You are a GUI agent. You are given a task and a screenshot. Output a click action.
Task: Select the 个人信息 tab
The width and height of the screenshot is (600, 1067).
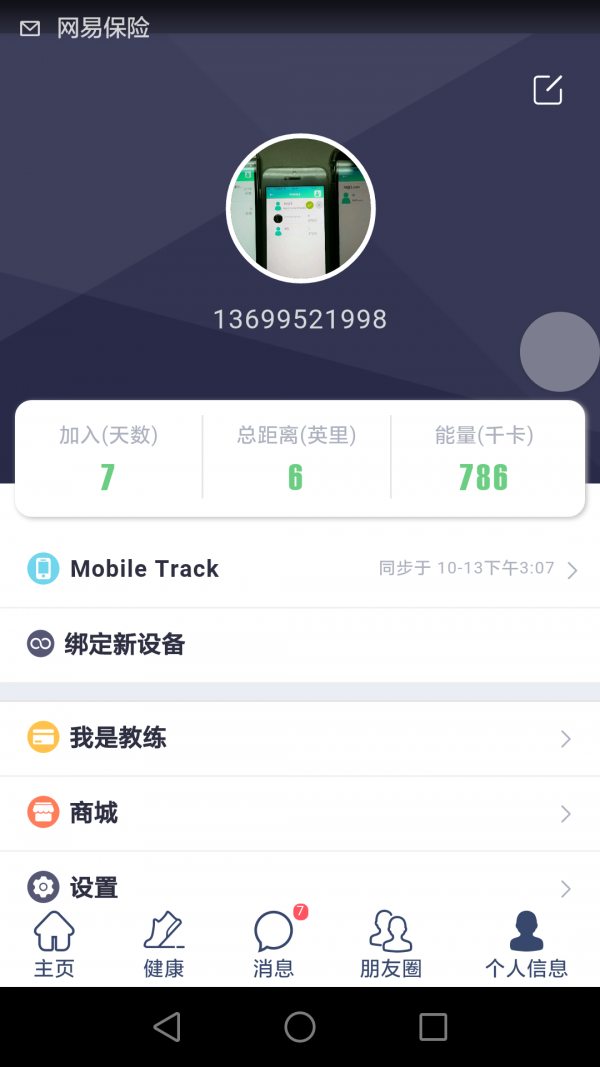pyautogui.click(x=526, y=945)
